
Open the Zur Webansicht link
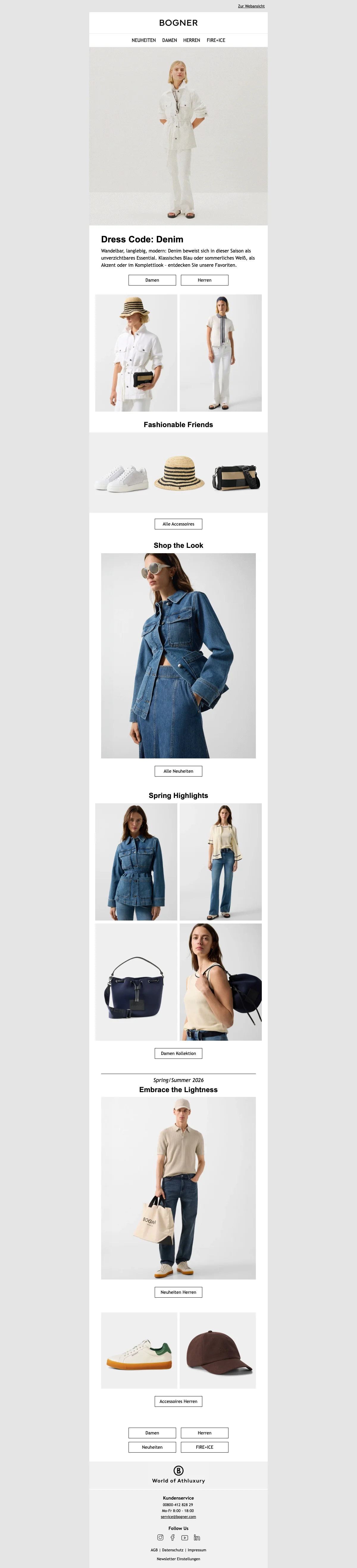click(251, 6)
